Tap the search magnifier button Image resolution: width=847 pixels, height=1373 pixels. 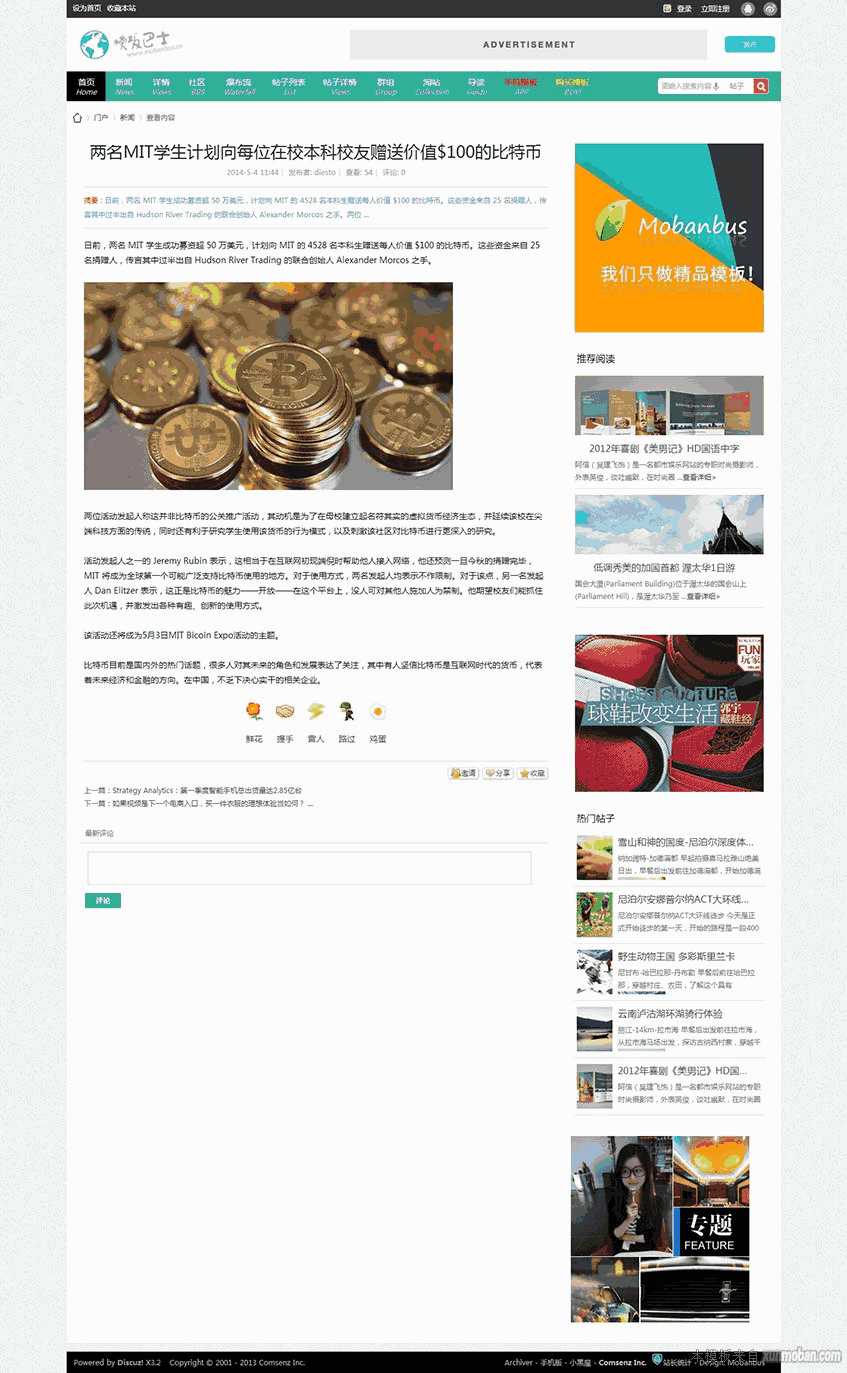[762, 87]
